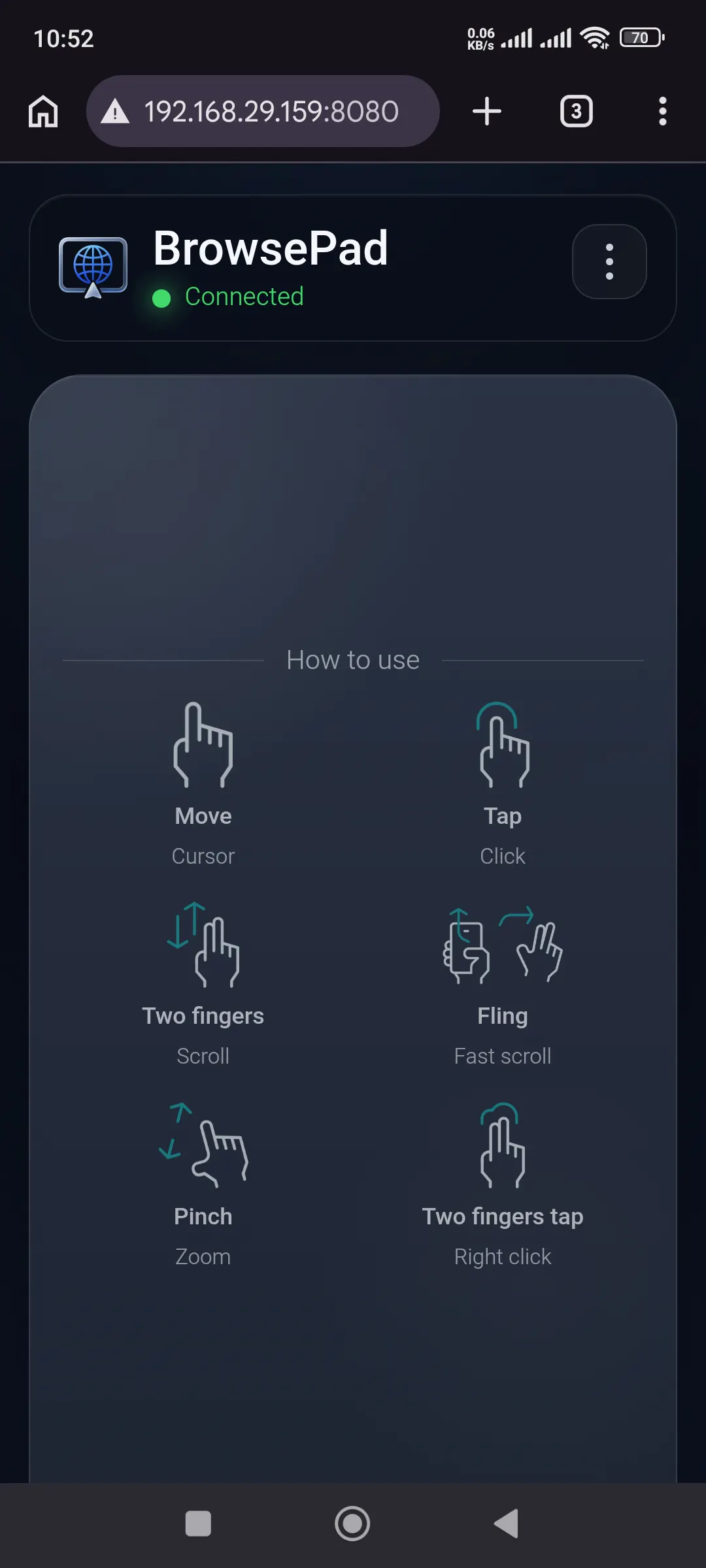Open the BrowsePad options menu
Image resolution: width=706 pixels, height=1568 pixels.
[x=609, y=261]
